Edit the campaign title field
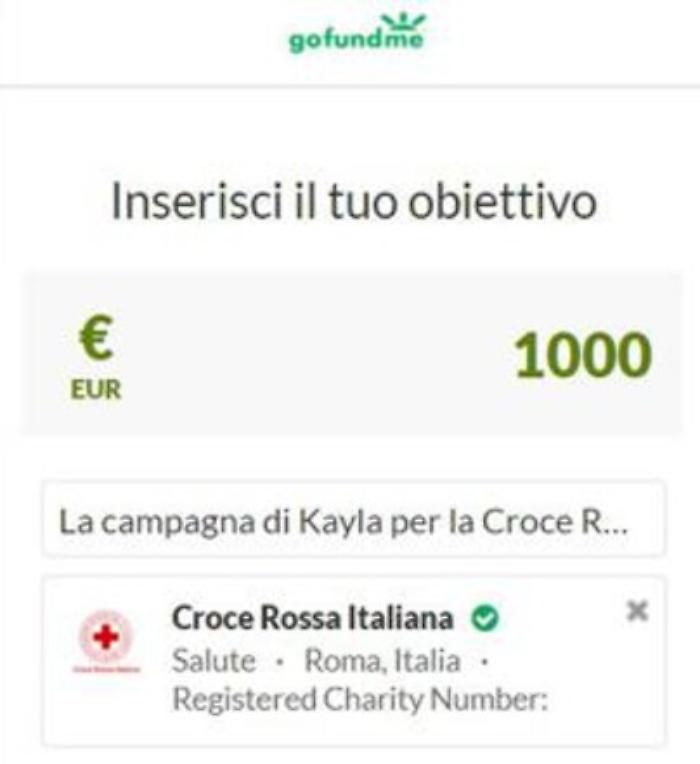Viewport: 700px width, 764px height. [x=353, y=522]
